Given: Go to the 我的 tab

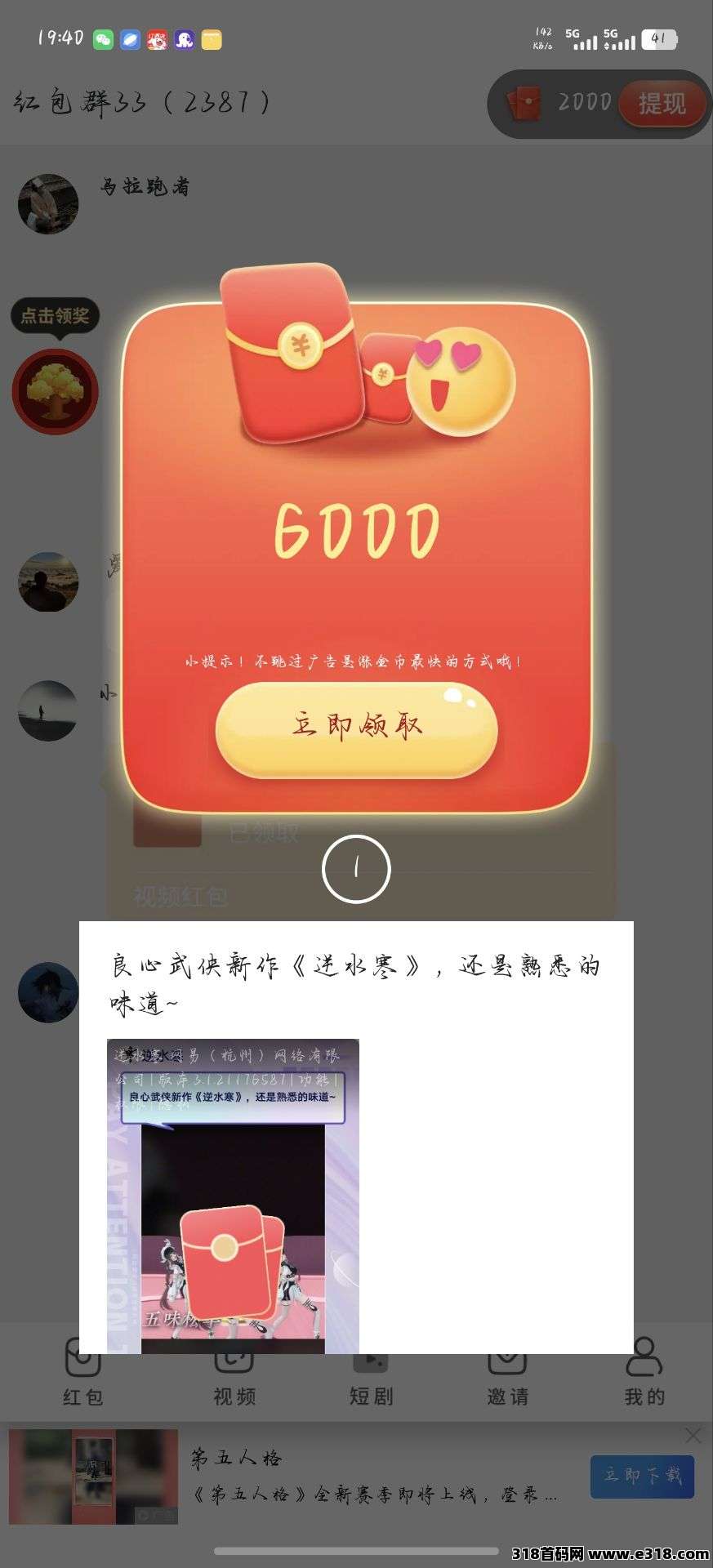Looking at the screenshot, I should point(644,1374).
